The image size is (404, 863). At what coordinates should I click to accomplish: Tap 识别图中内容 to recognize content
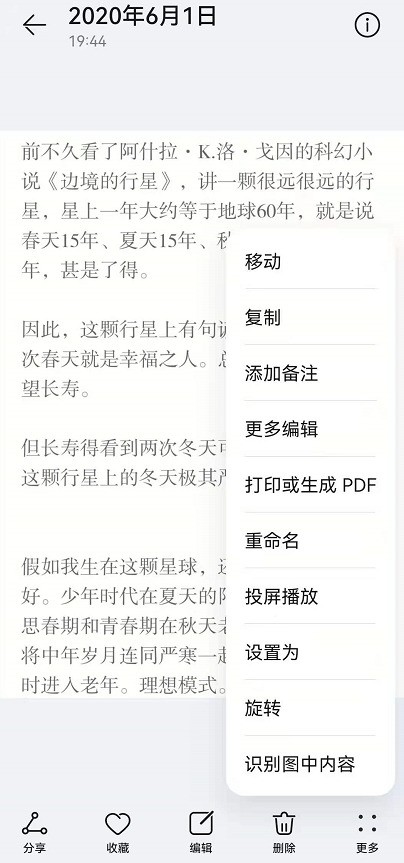click(x=310, y=764)
